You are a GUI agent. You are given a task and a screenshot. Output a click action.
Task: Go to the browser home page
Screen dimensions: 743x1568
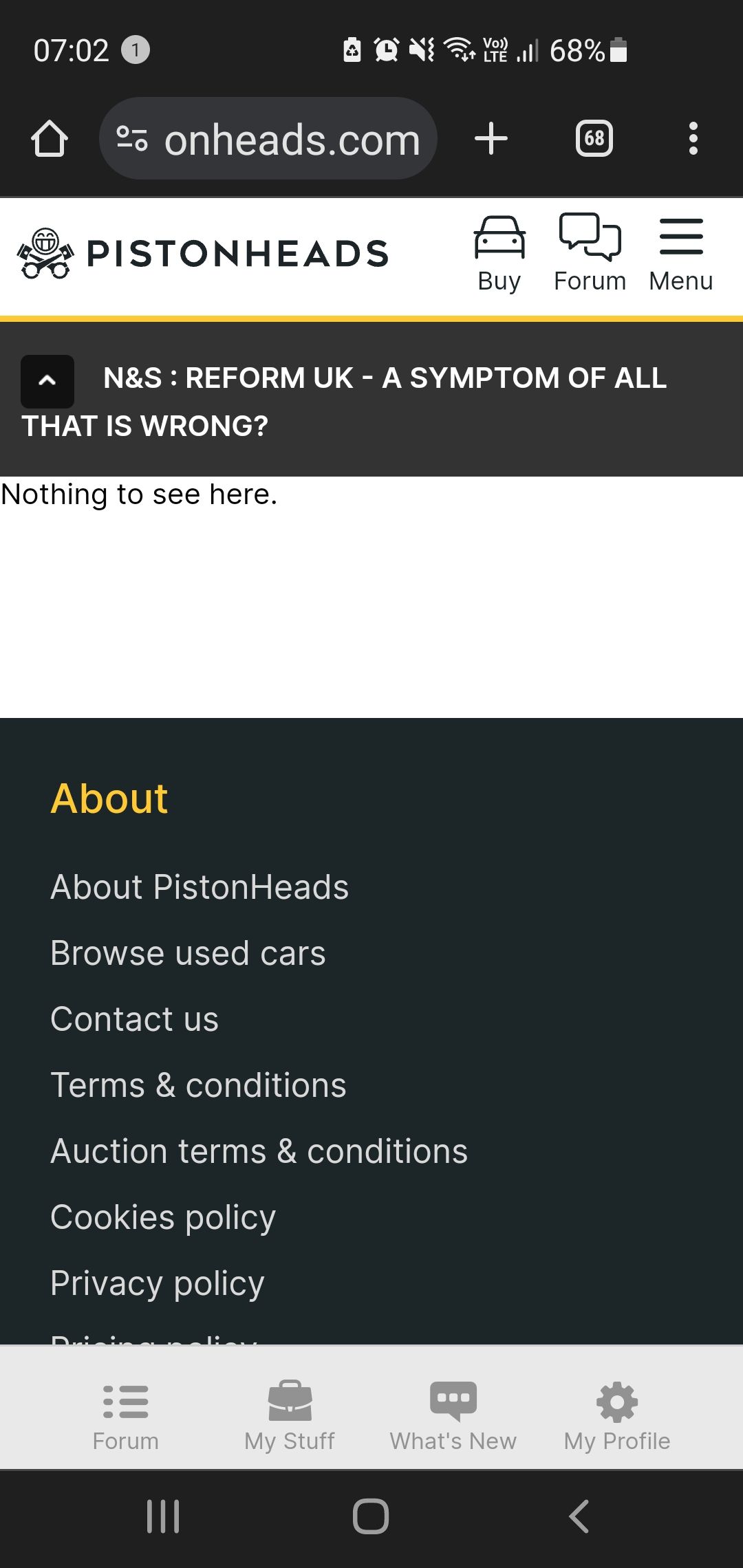click(x=50, y=139)
